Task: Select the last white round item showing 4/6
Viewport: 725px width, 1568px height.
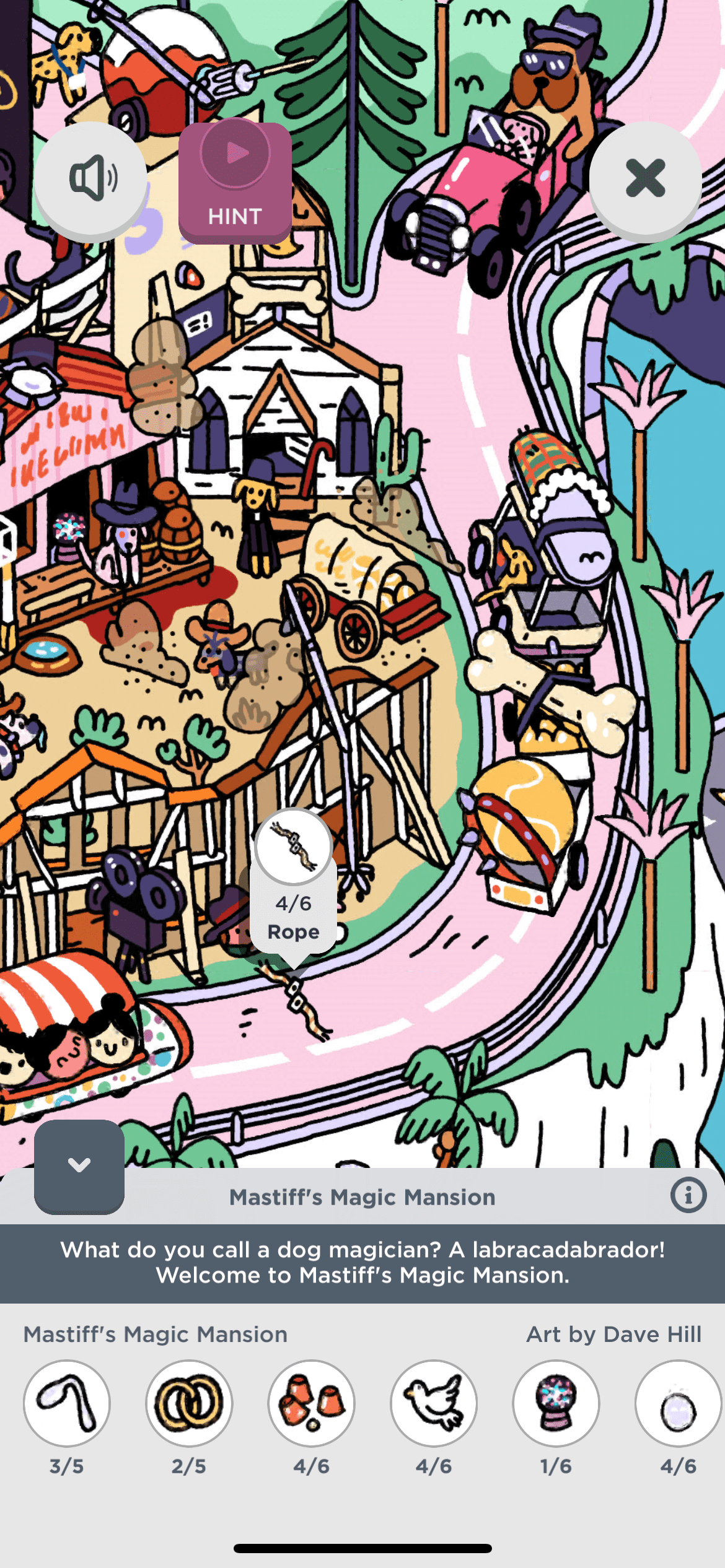Action: (x=678, y=1403)
